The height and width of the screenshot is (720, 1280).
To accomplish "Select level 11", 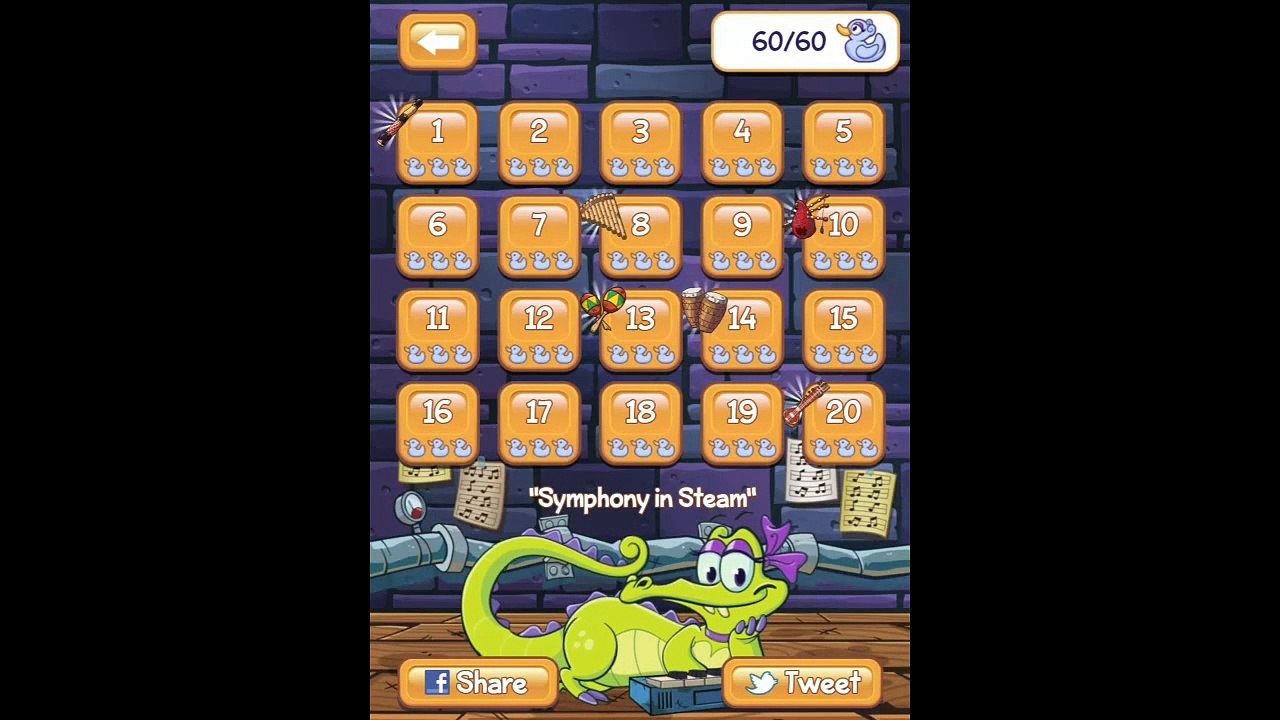I will (438, 329).
